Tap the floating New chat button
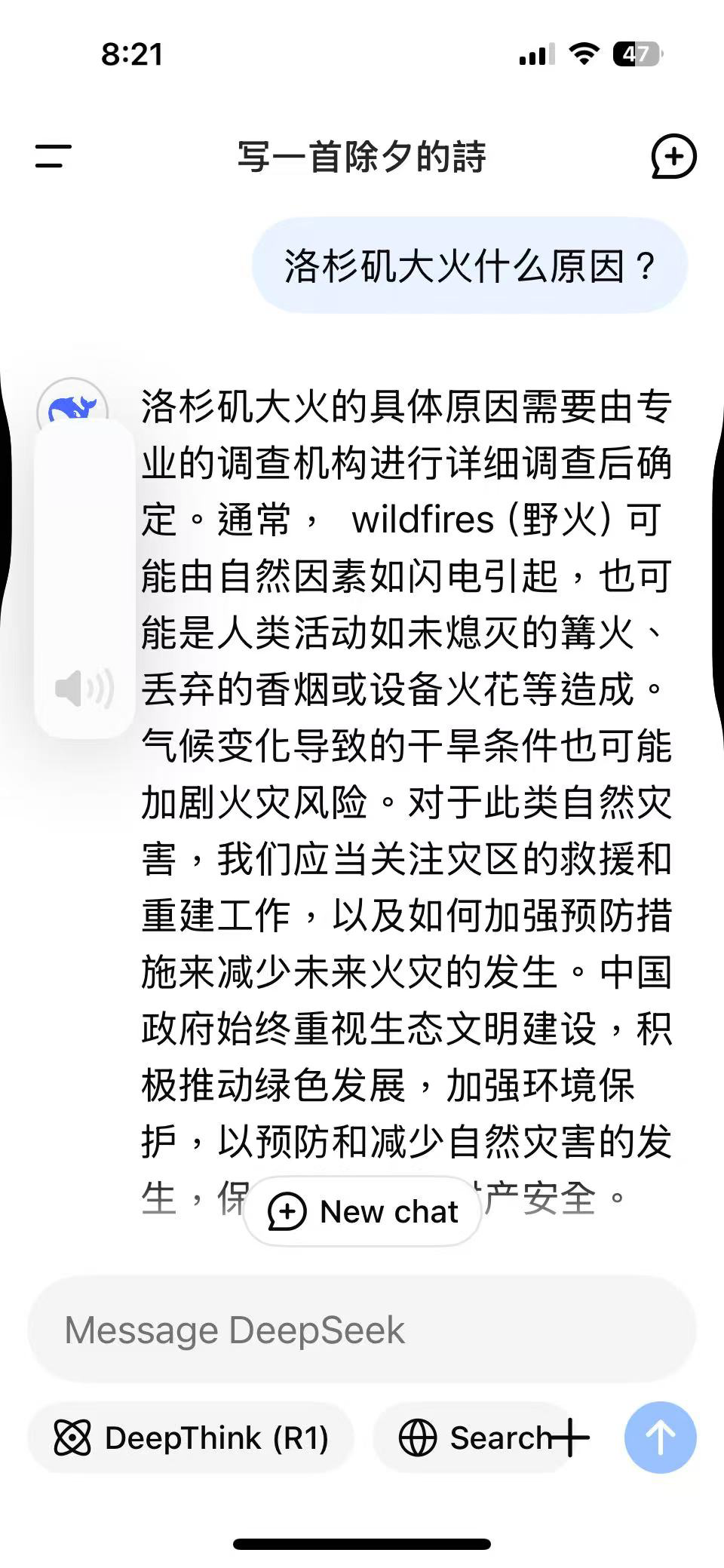This screenshot has height=1568, width=724. pos(363,1211)
